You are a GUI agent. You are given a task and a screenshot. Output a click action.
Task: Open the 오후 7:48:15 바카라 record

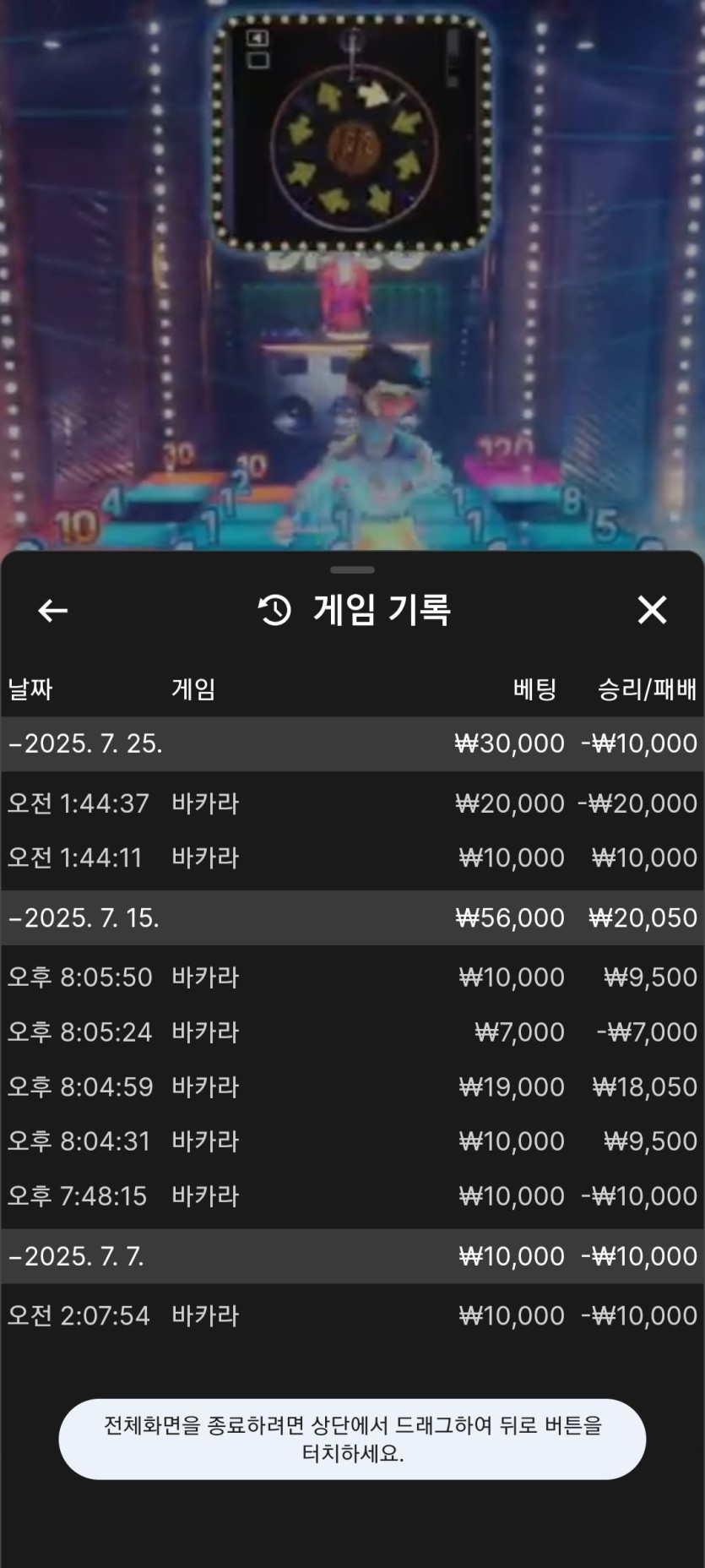pyautogui.click(x=352, y=1196)
